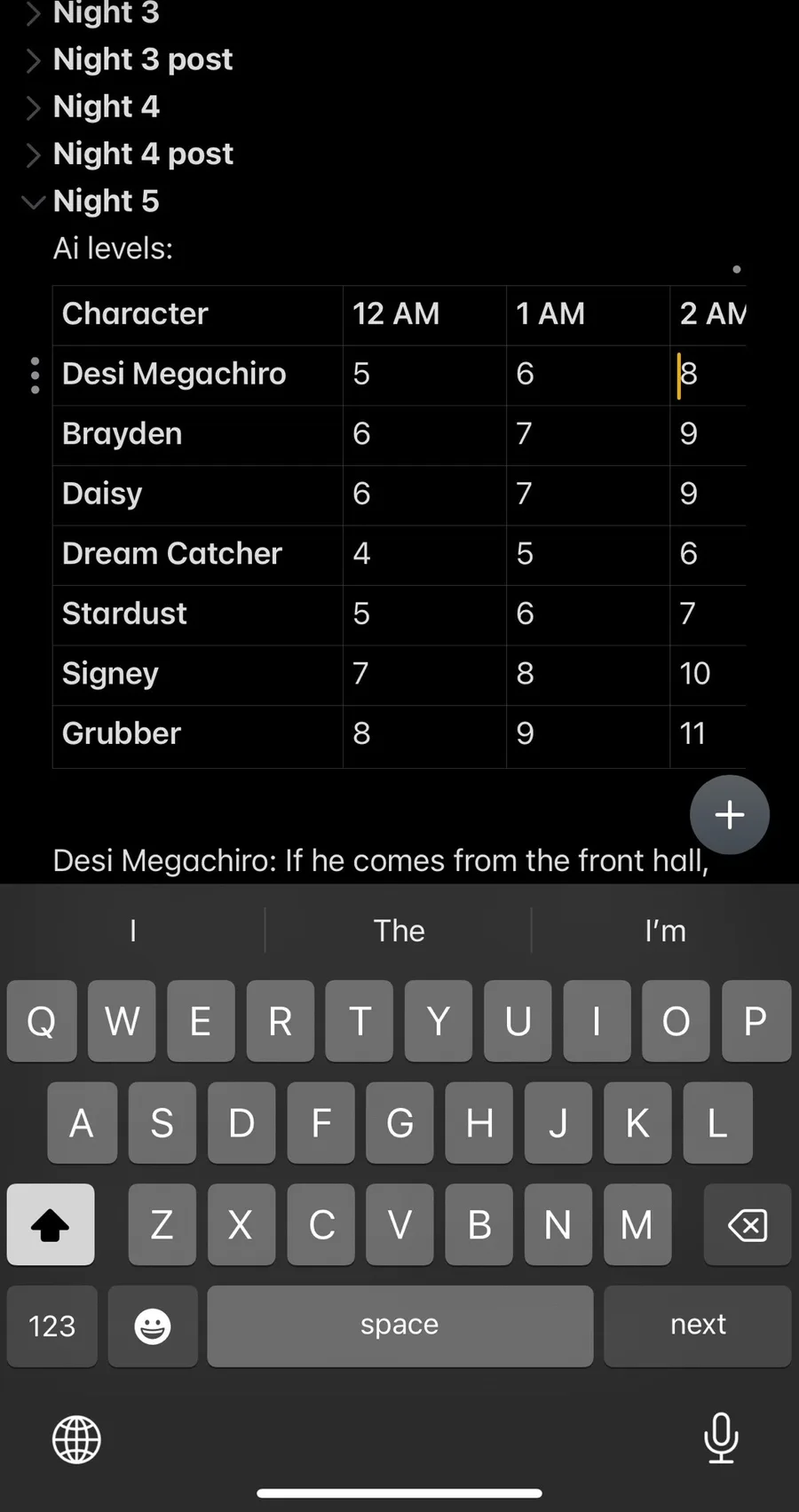Screen dimensions: 799x1512
Task: Expand the Night 4 section
Action: tap(33, 107)
